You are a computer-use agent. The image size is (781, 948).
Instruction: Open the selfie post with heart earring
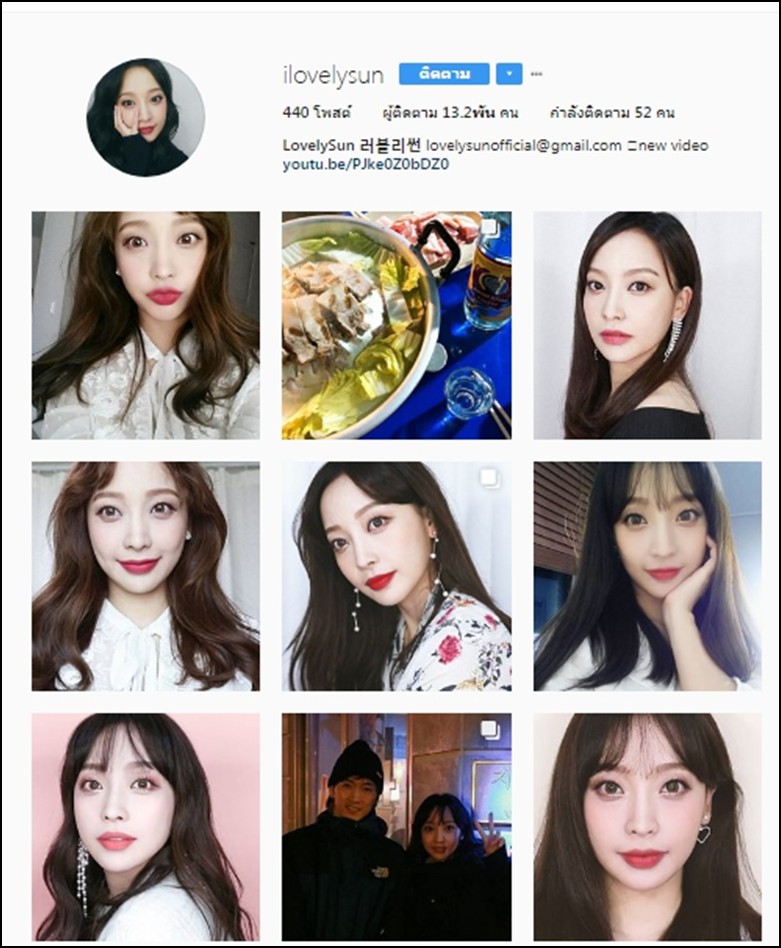tap(647, 826)
